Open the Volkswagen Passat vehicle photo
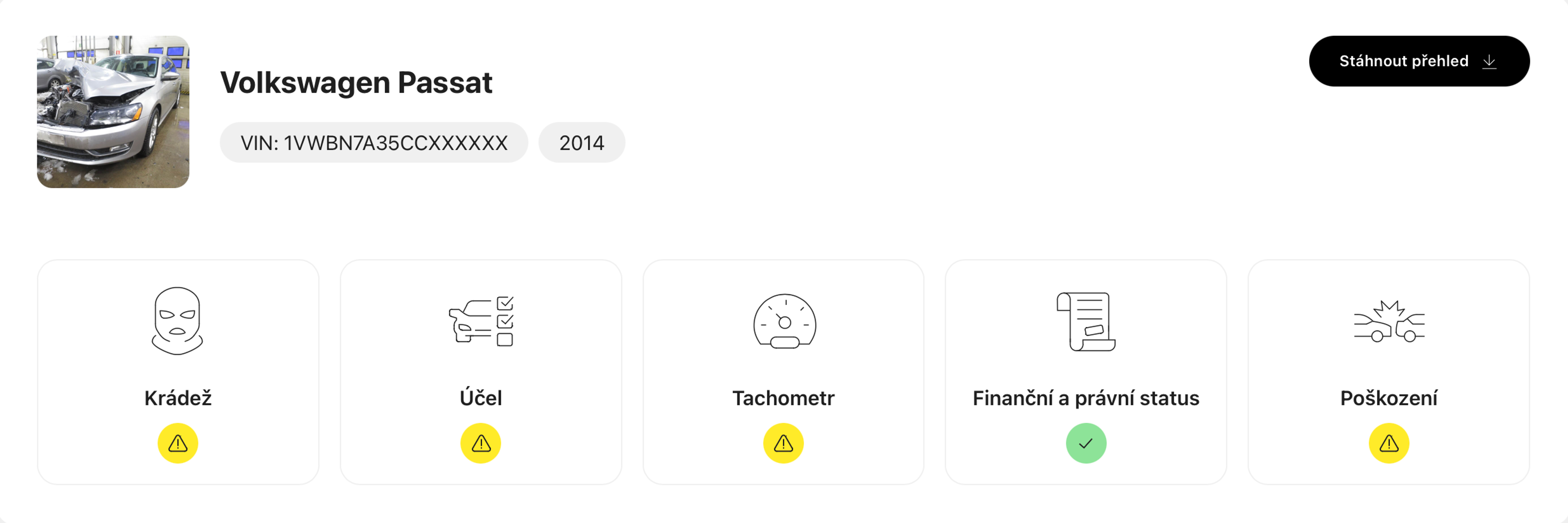1568x523 pixels. click(113, 111)
